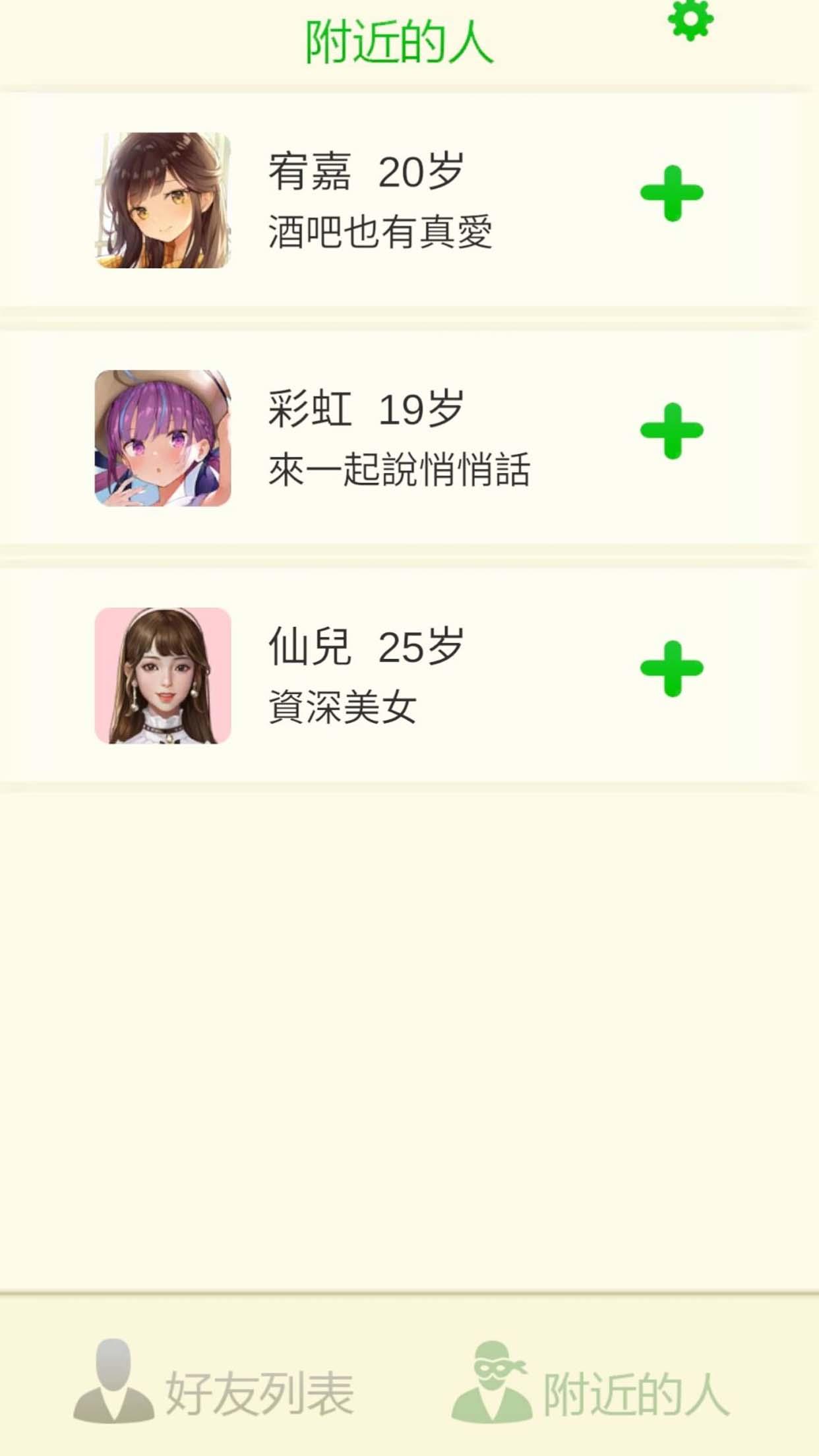
Task: Switch to the 好友列表 tab
Action: [x=214, y=1391]
